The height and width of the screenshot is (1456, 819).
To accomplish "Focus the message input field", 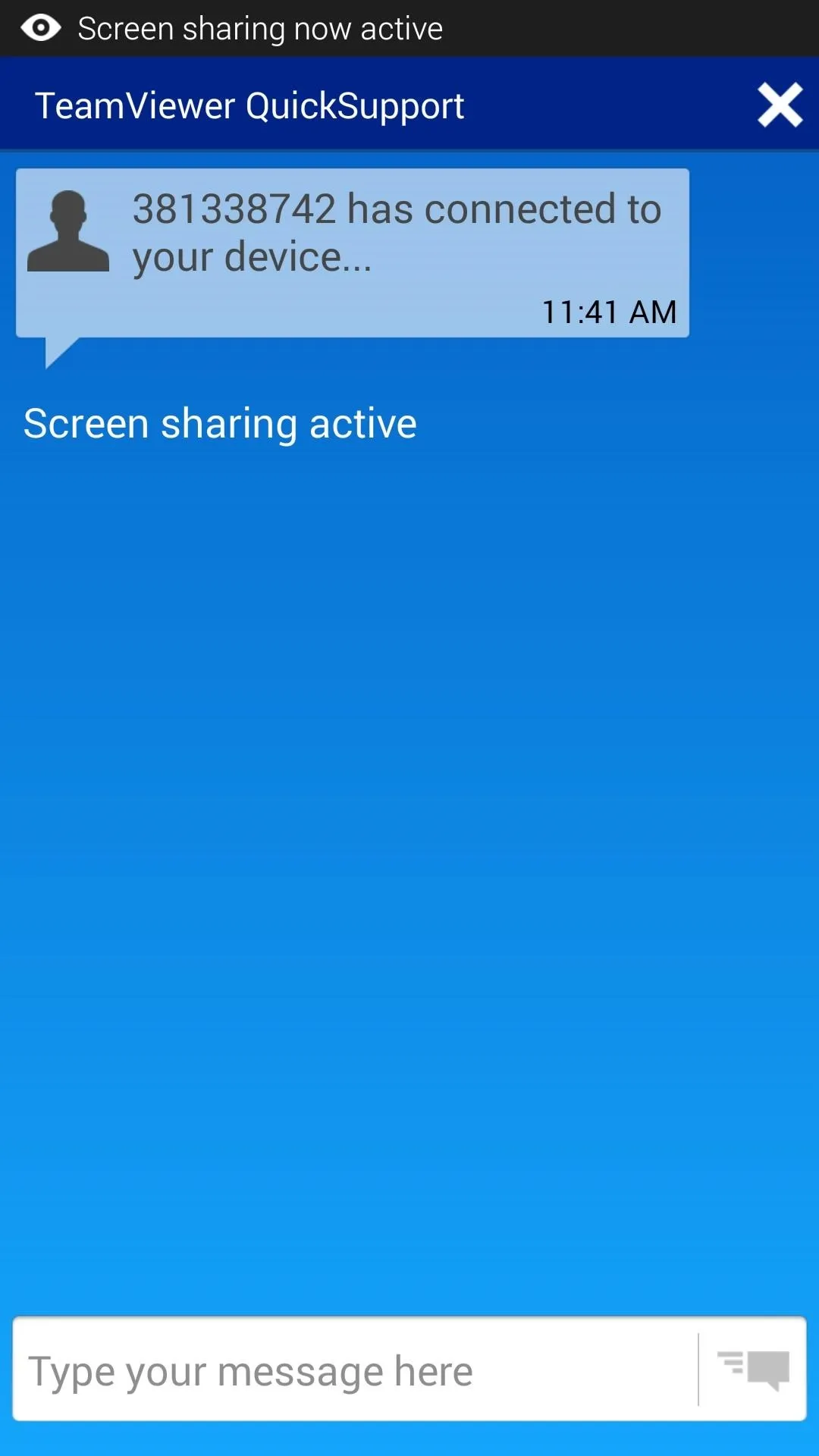I will 356,1370.
